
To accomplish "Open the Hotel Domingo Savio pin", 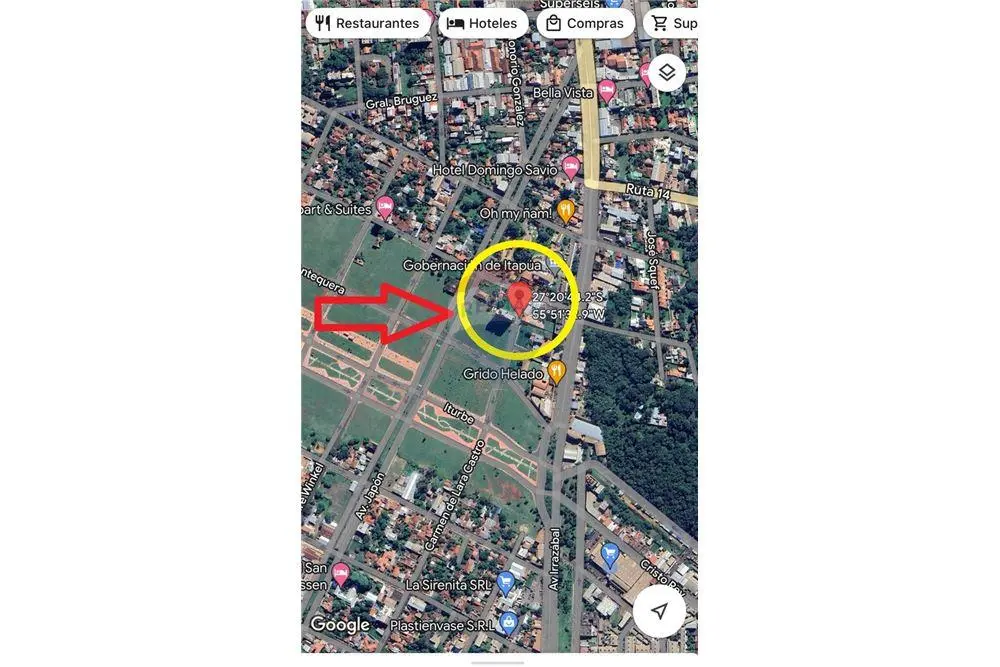I will (571, 167).
